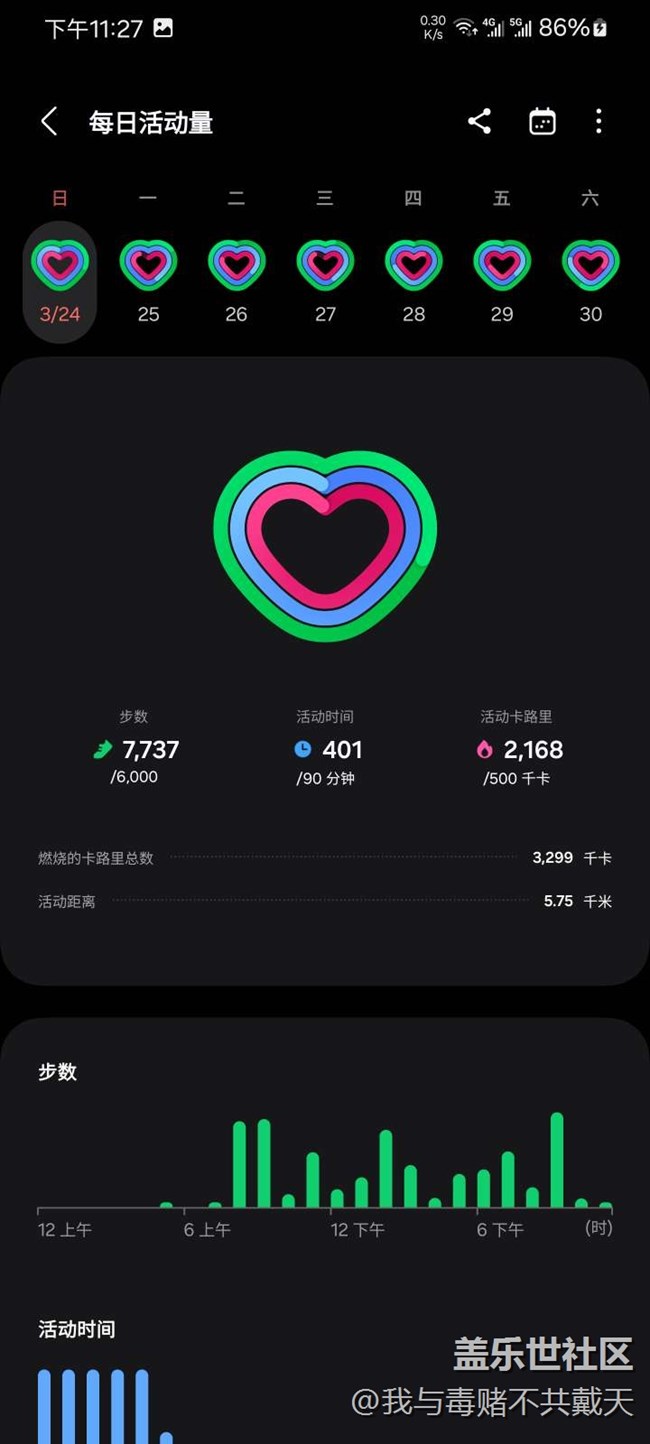Switch to Tuesday the 26th
The height and width of the screenshot is (1444, 650).
236,282
